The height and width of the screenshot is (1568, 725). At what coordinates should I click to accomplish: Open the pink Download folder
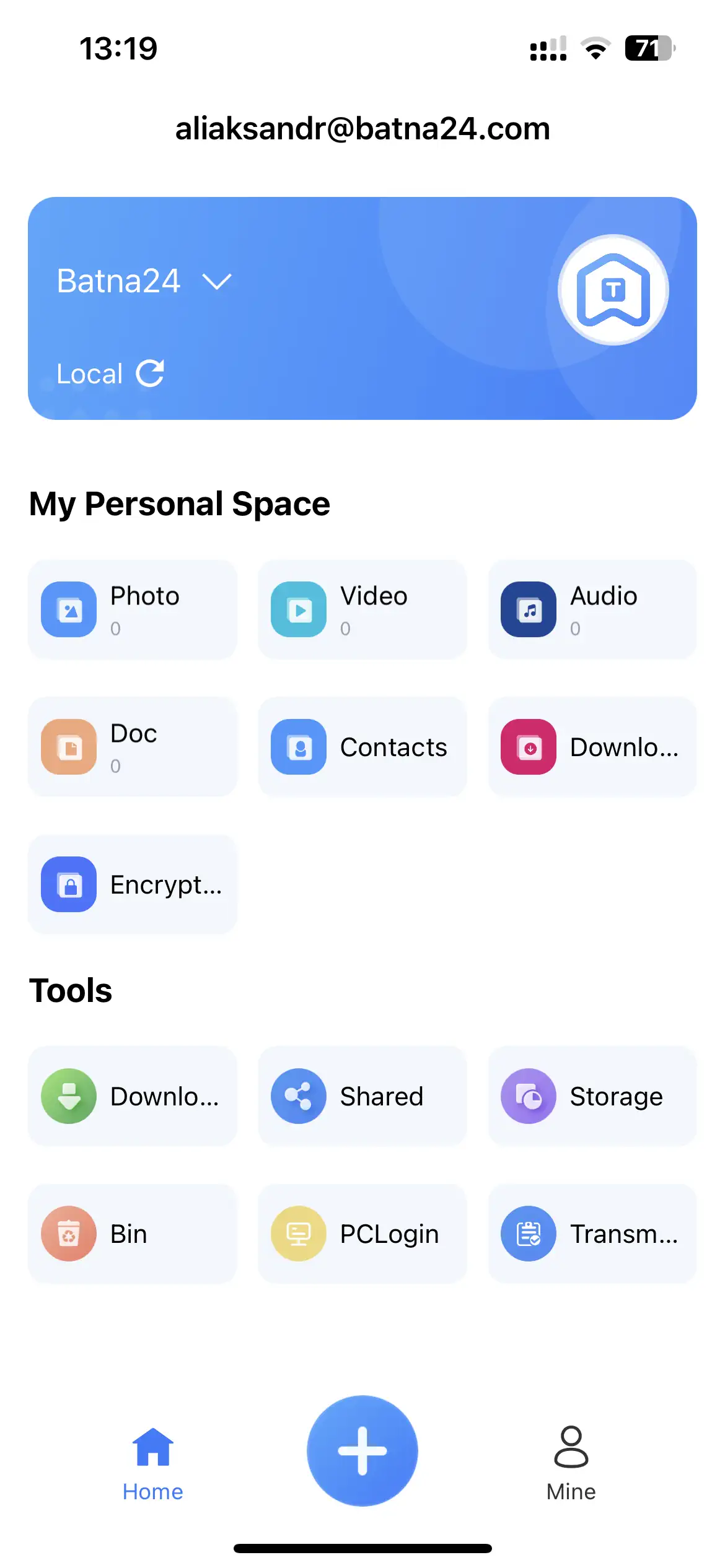592,747
